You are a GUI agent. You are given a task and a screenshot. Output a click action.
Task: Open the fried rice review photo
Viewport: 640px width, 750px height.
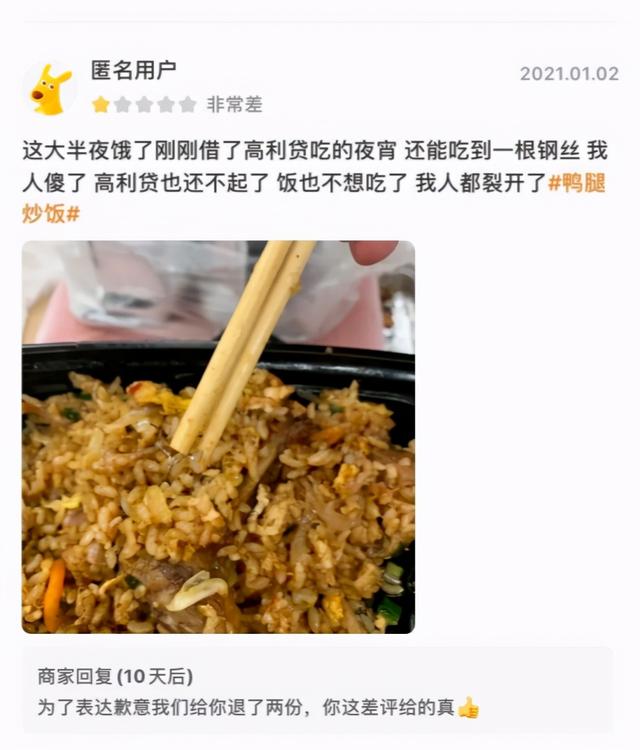click(x=218, y=436)
